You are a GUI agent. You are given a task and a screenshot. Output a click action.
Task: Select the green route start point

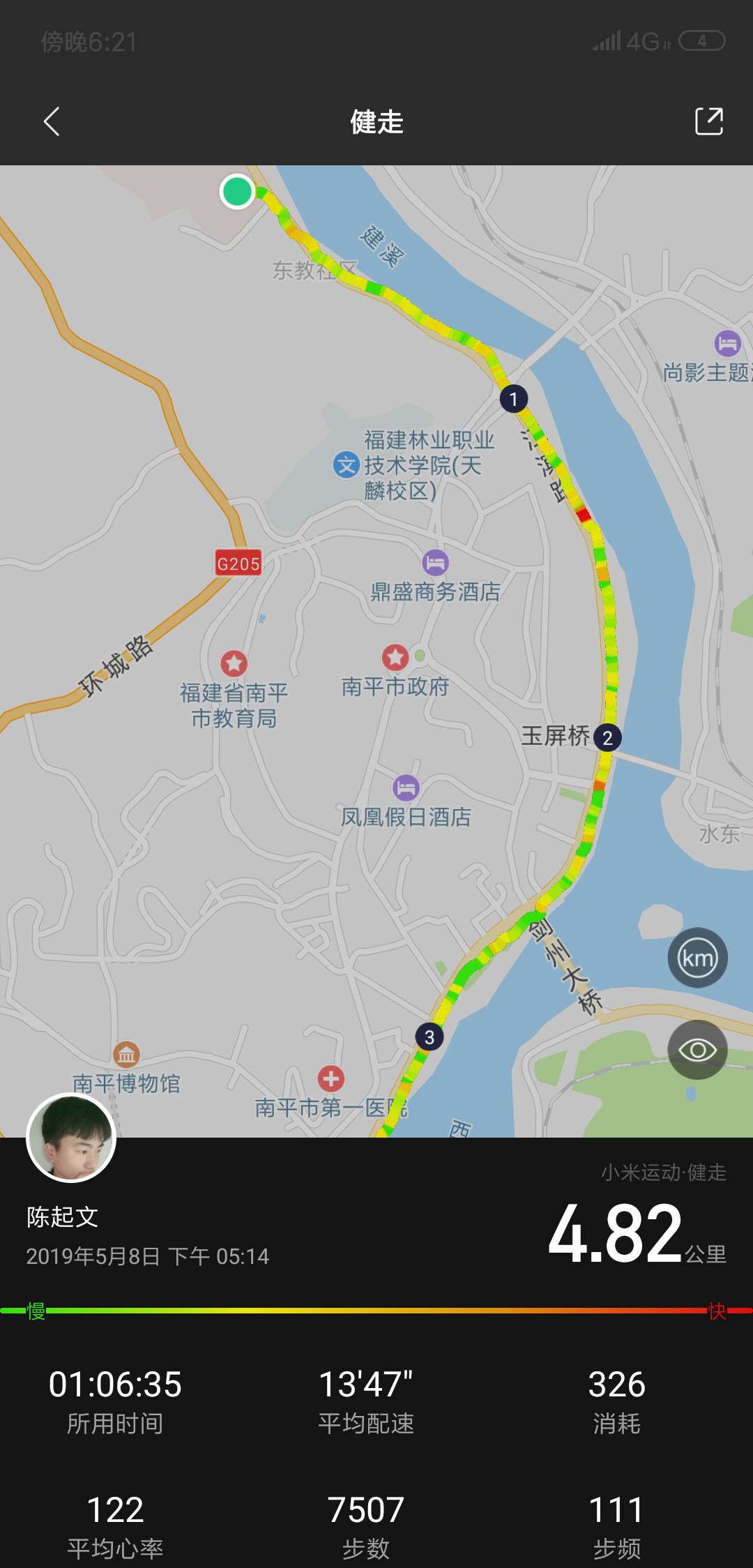point(237,193)
